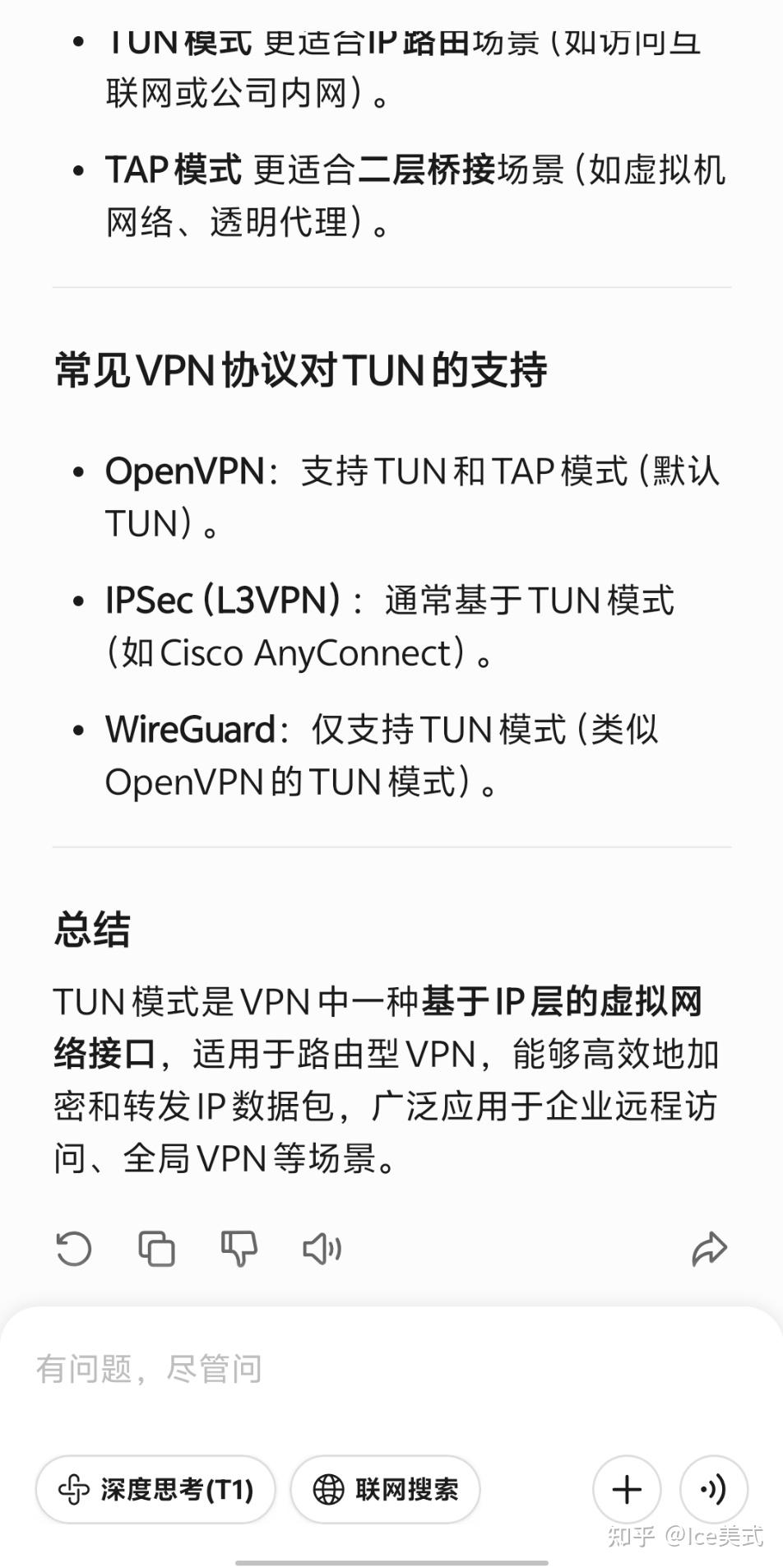Start voice input with the sound-wave icon
Viewport: 783px width, 1568px height.
[x=714, y=1489]
